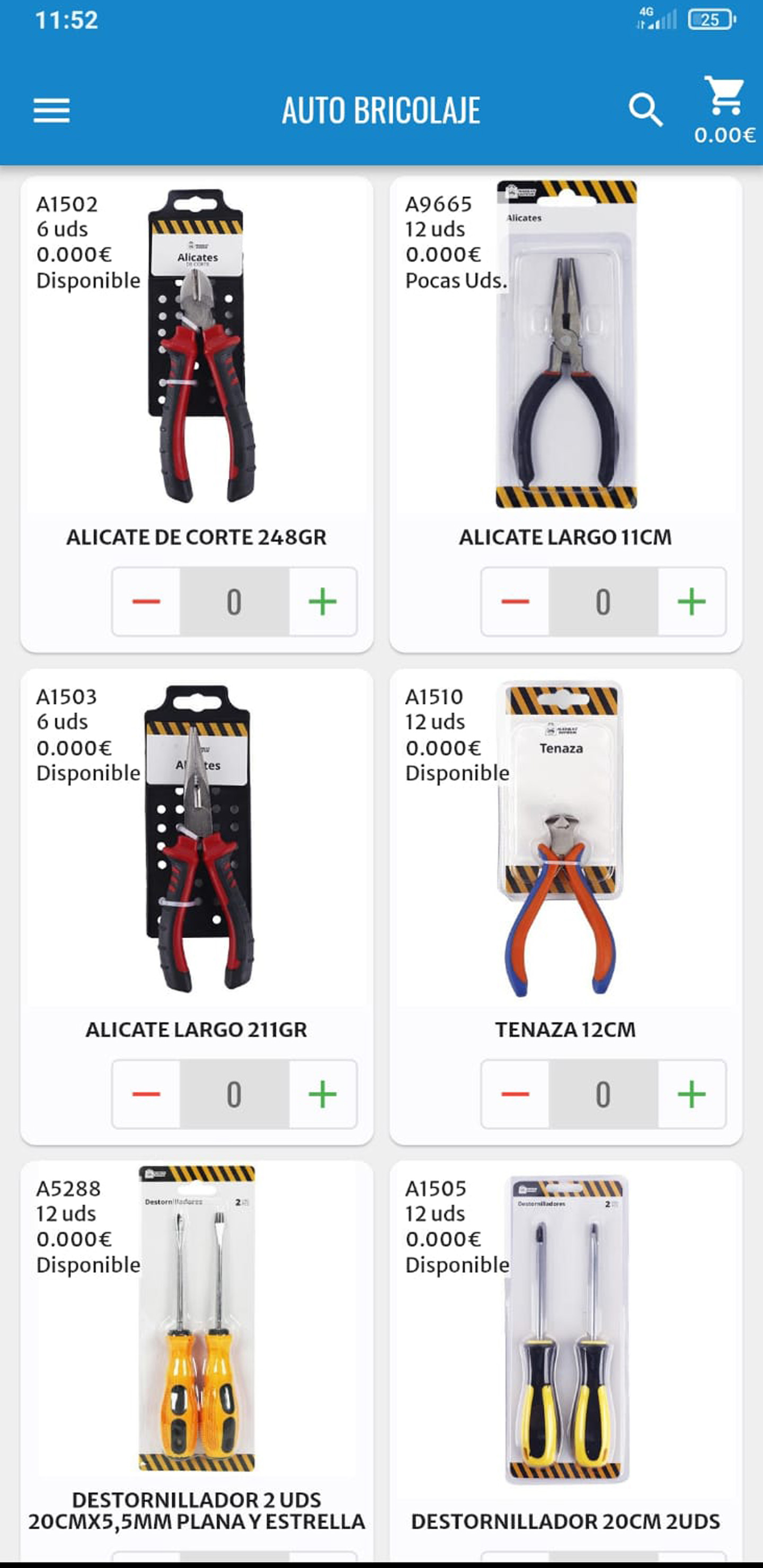Open the search icon
763x1568 pixels.
pos(645,110)
